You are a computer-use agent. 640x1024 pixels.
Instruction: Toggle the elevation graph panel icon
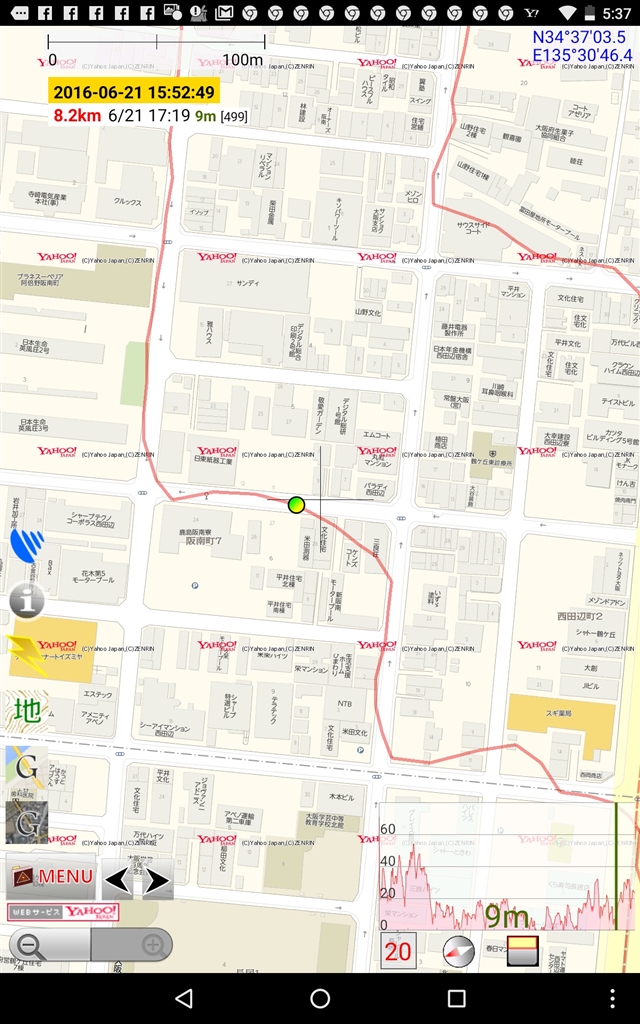coord(522,951)
